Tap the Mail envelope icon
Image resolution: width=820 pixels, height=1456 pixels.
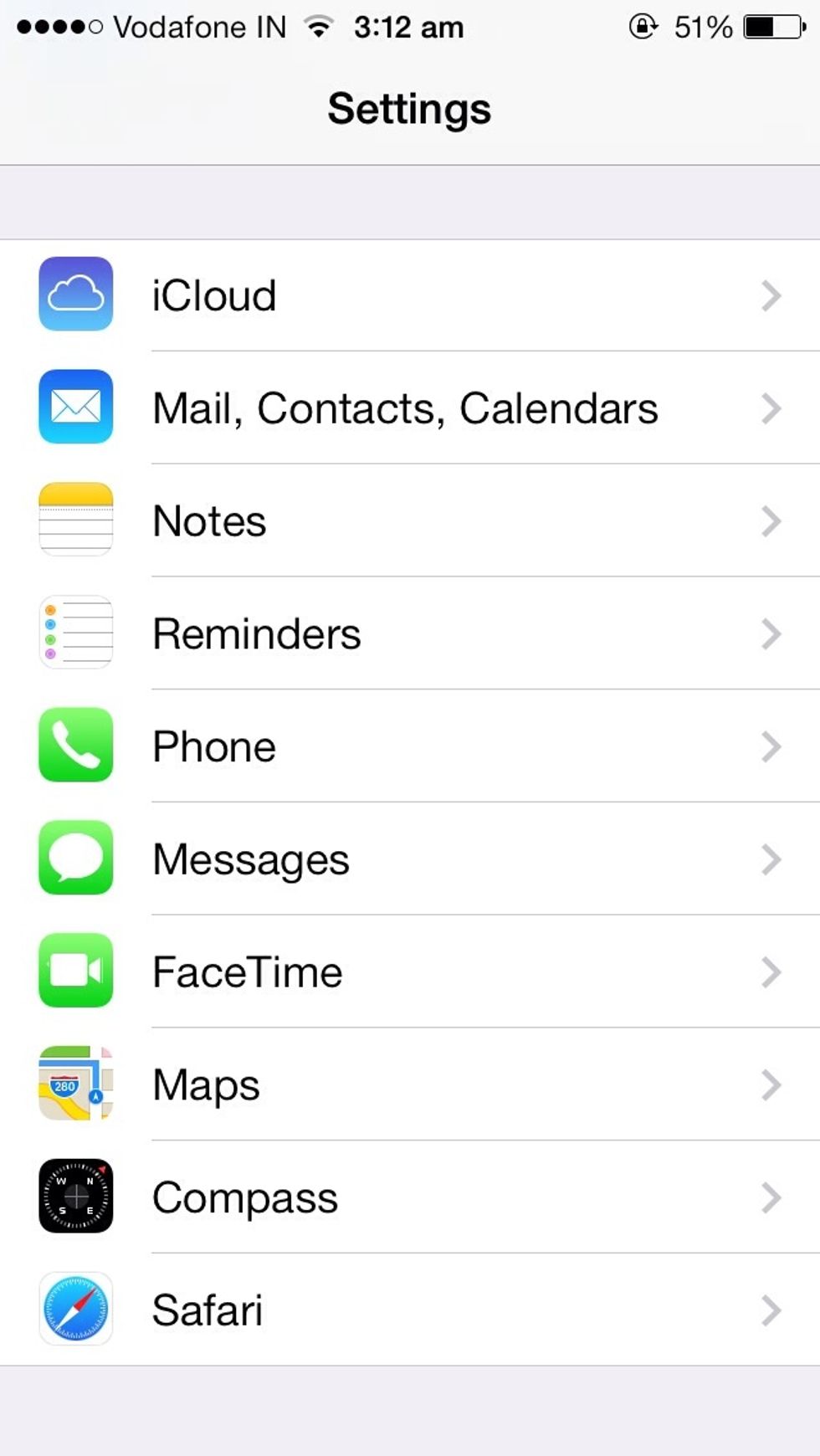[75, 408]
